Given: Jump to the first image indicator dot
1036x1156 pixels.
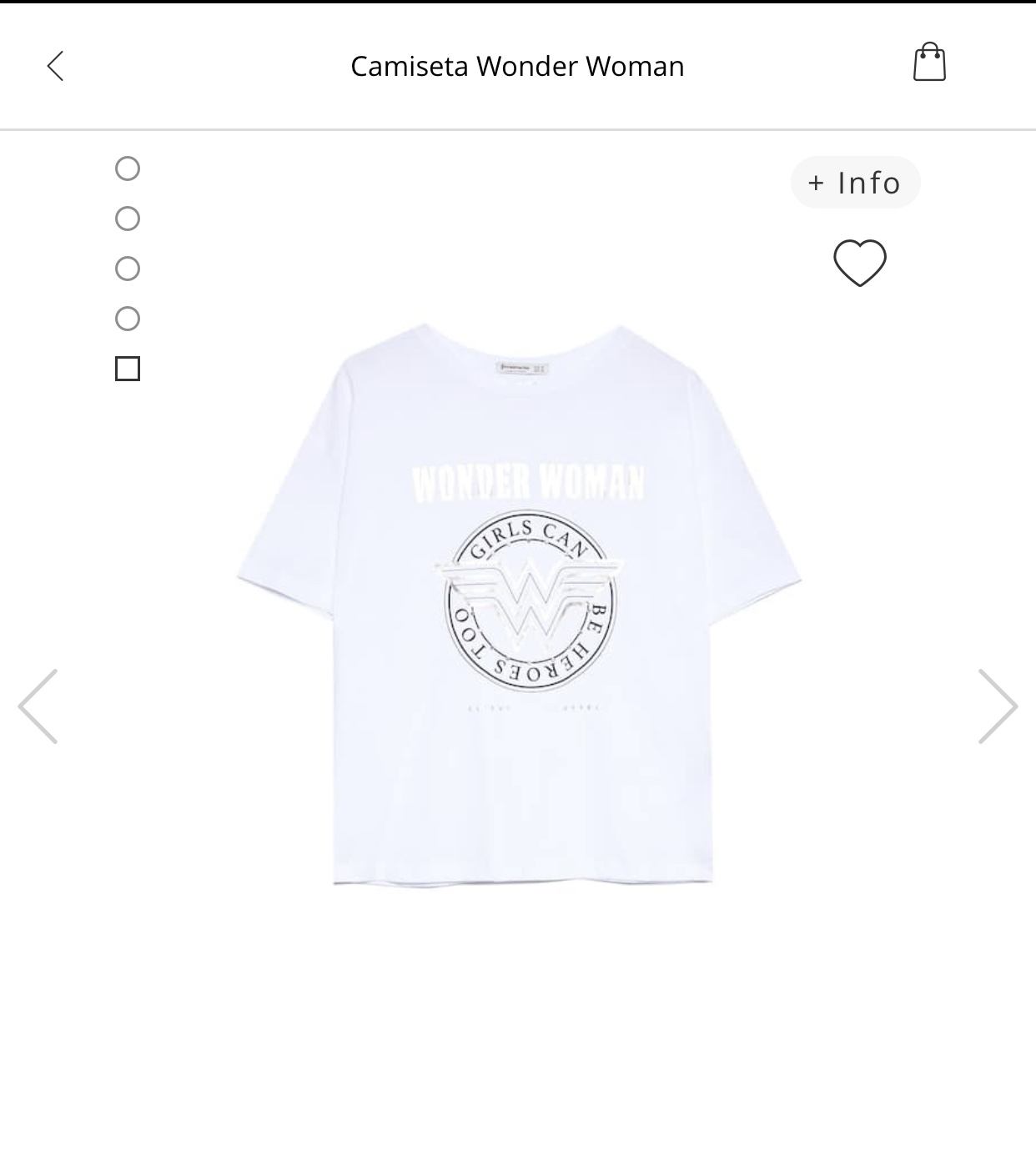Looking at the screenshot, I should coord(128,169).
